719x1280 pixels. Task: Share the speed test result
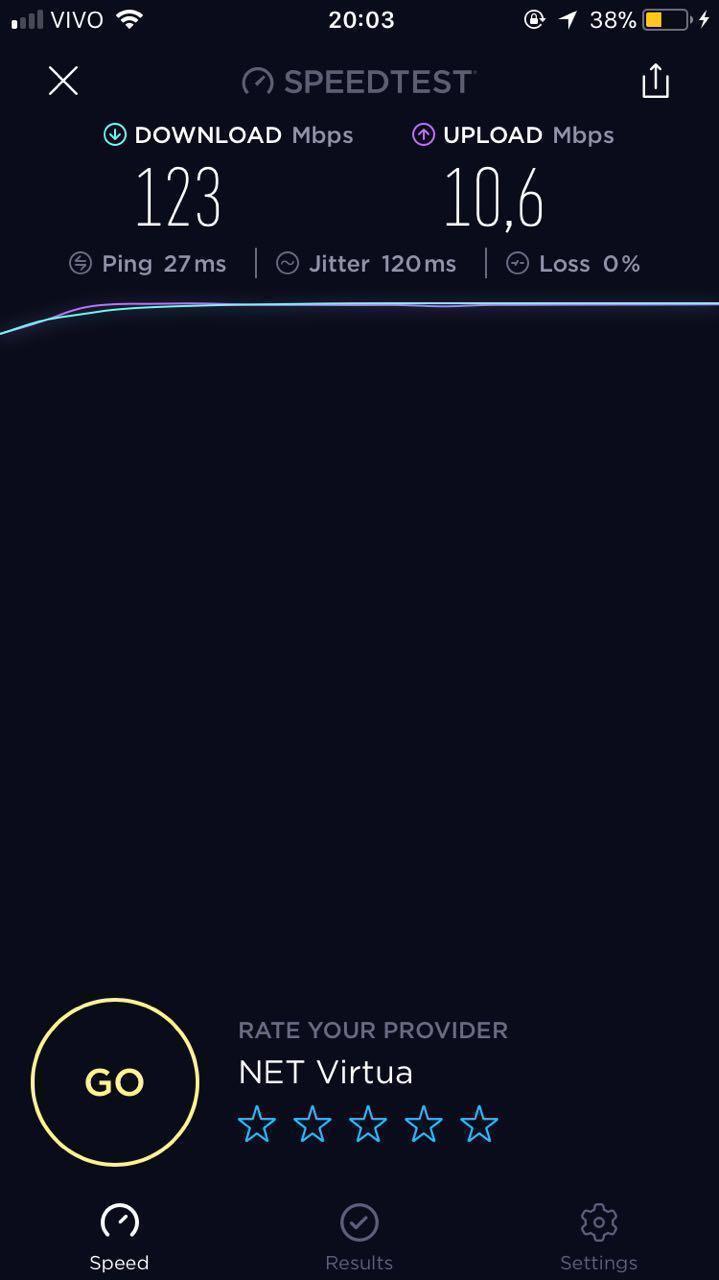(x=655, y=81)
